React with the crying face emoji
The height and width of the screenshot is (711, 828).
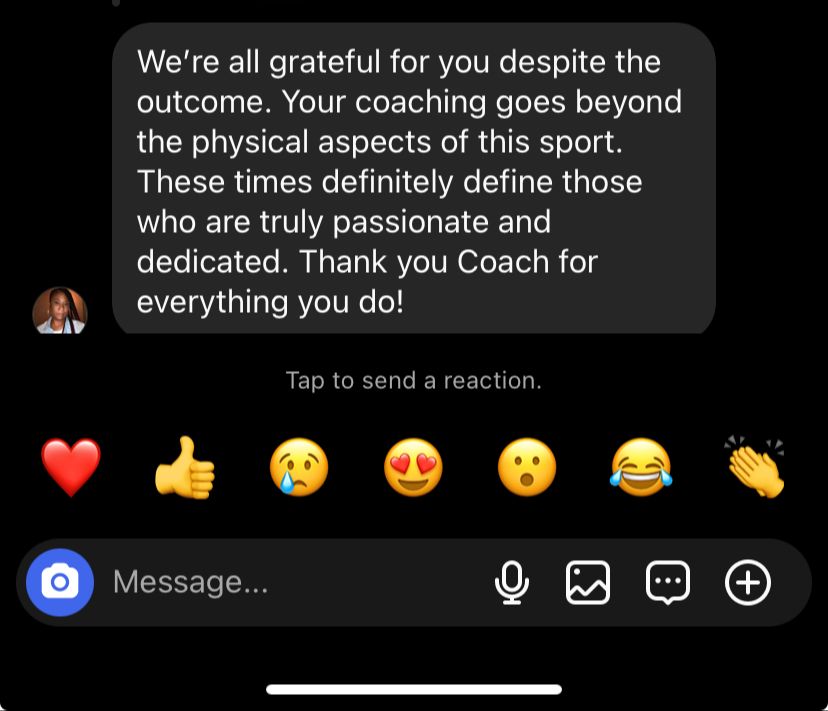299,469
